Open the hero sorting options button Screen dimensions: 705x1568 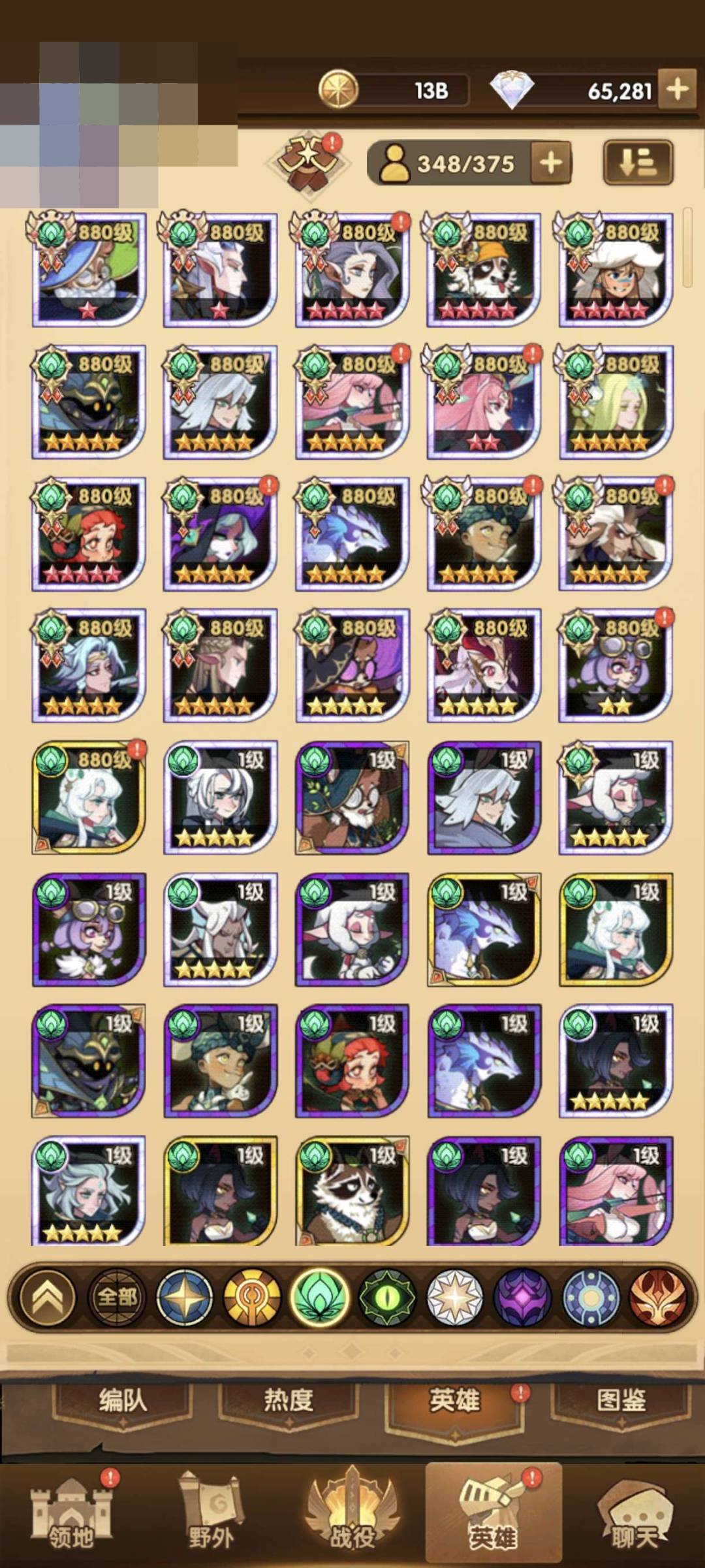pyautogui.click(x=638, y=162)
